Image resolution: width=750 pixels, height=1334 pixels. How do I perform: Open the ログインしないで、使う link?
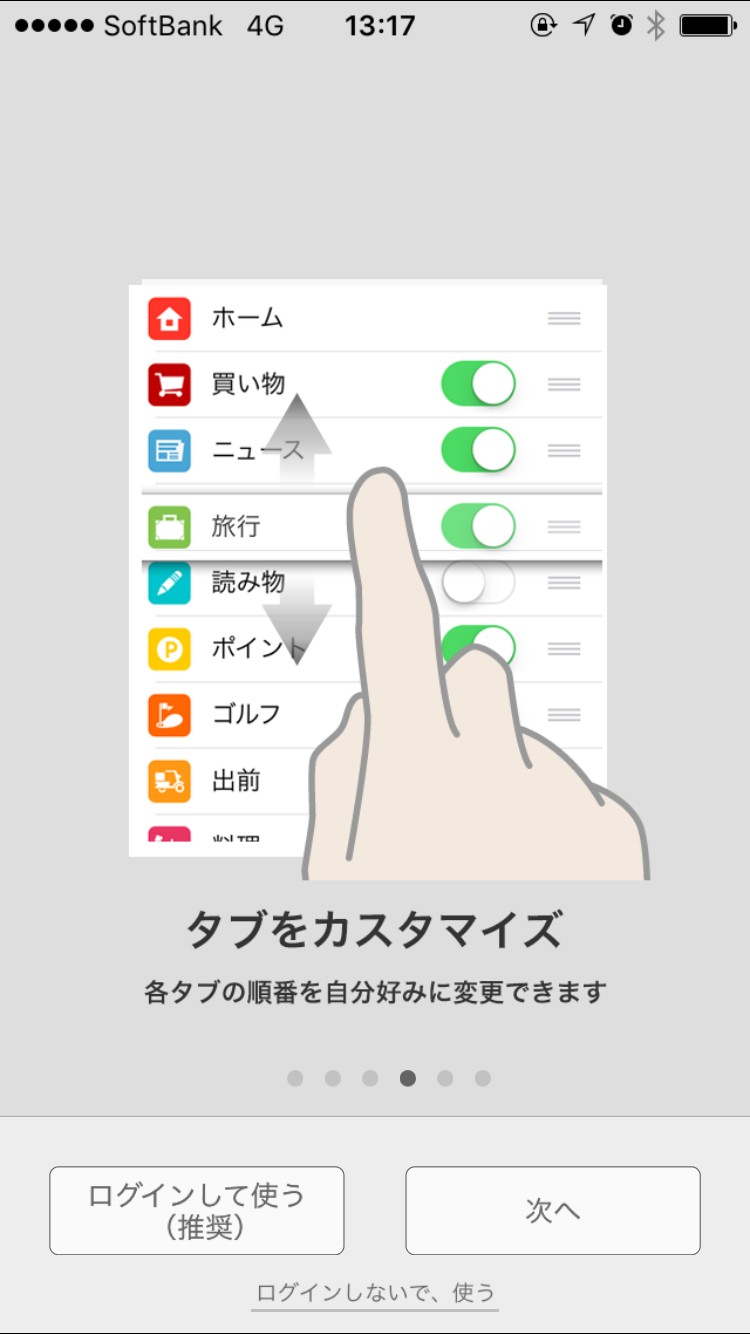click(x=375, y=1293)
